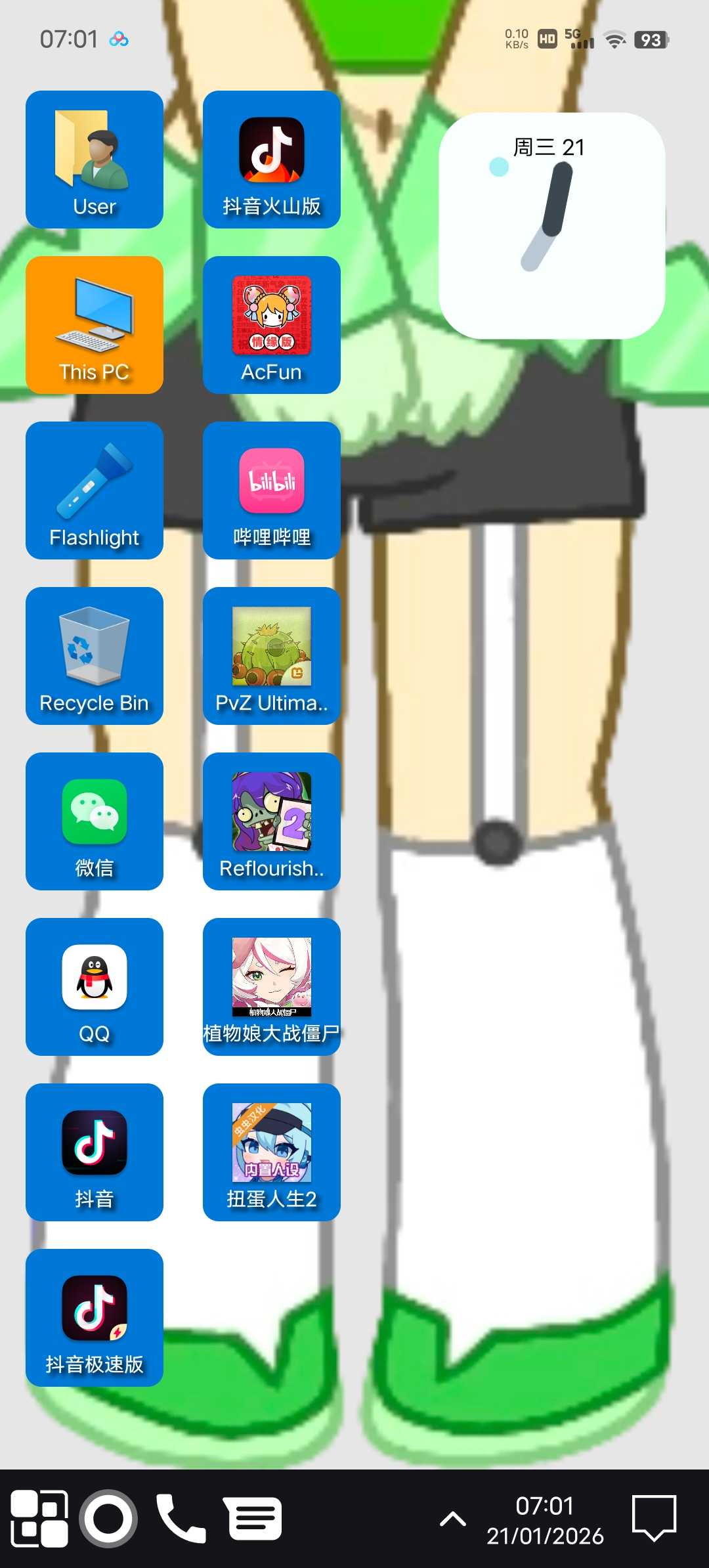Open the clock widget
The width and height of the screenshot is (709, 1568).
551,226
